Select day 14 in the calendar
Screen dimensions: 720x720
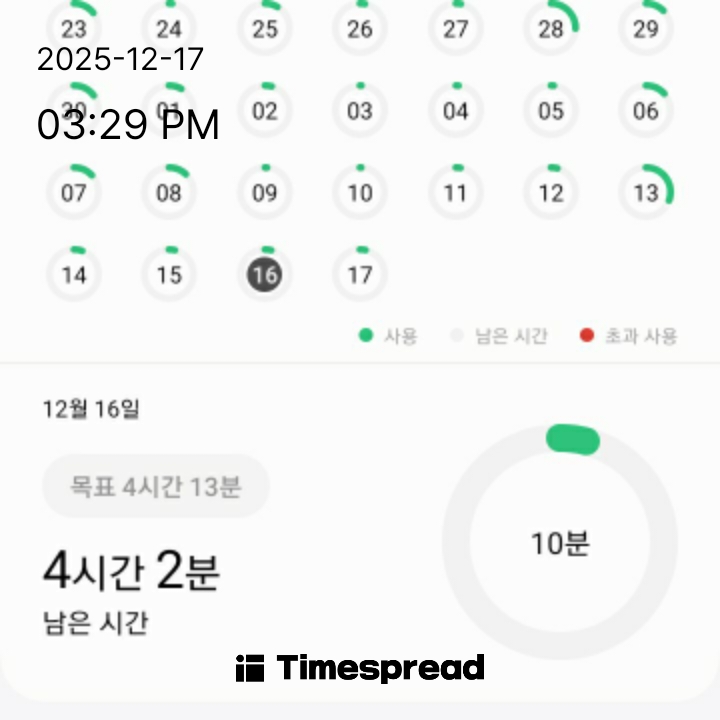click(x=74, y=274)
